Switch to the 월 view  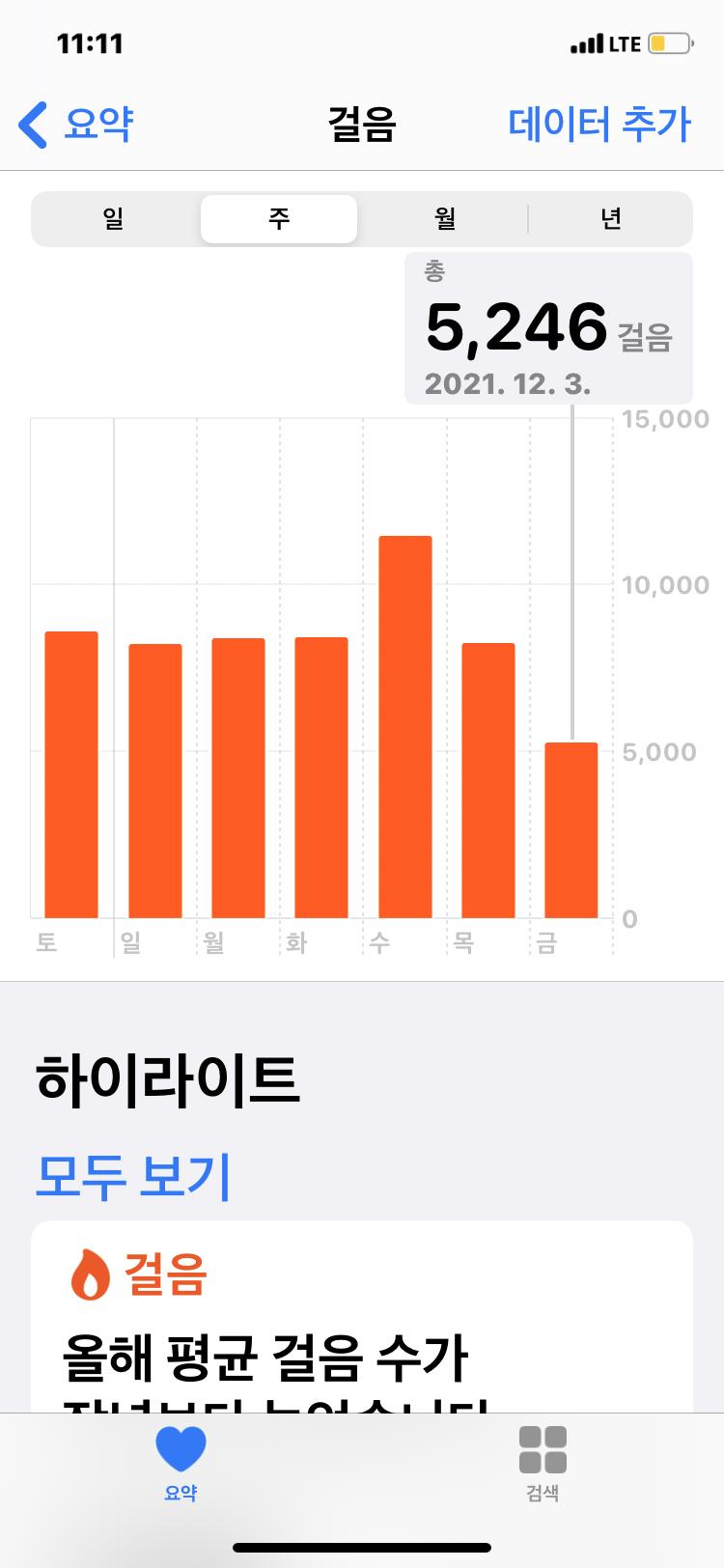tap(444, 219)
